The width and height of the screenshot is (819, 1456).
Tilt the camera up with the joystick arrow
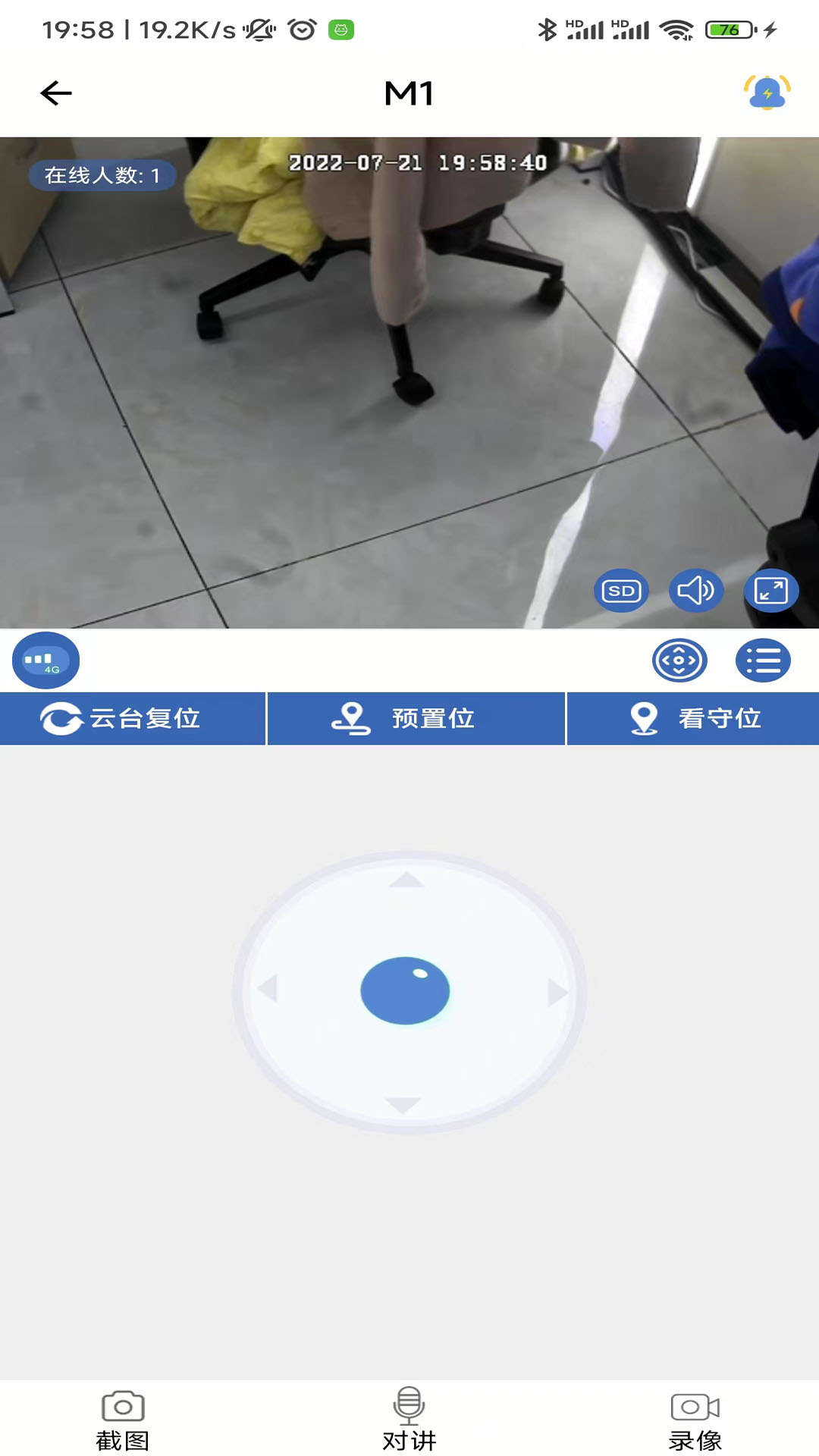tap(407, 880)
